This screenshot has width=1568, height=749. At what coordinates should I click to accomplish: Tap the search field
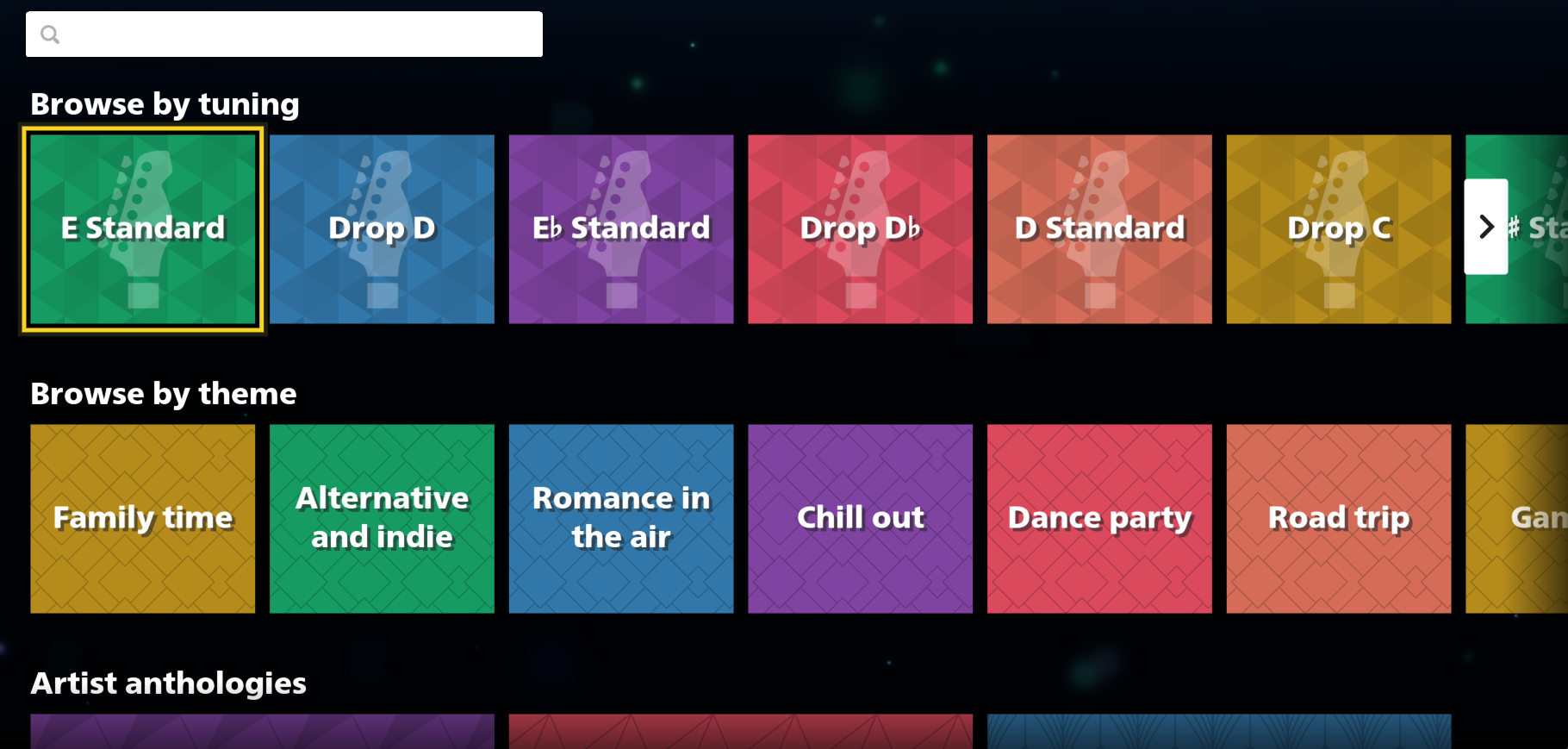284,34
